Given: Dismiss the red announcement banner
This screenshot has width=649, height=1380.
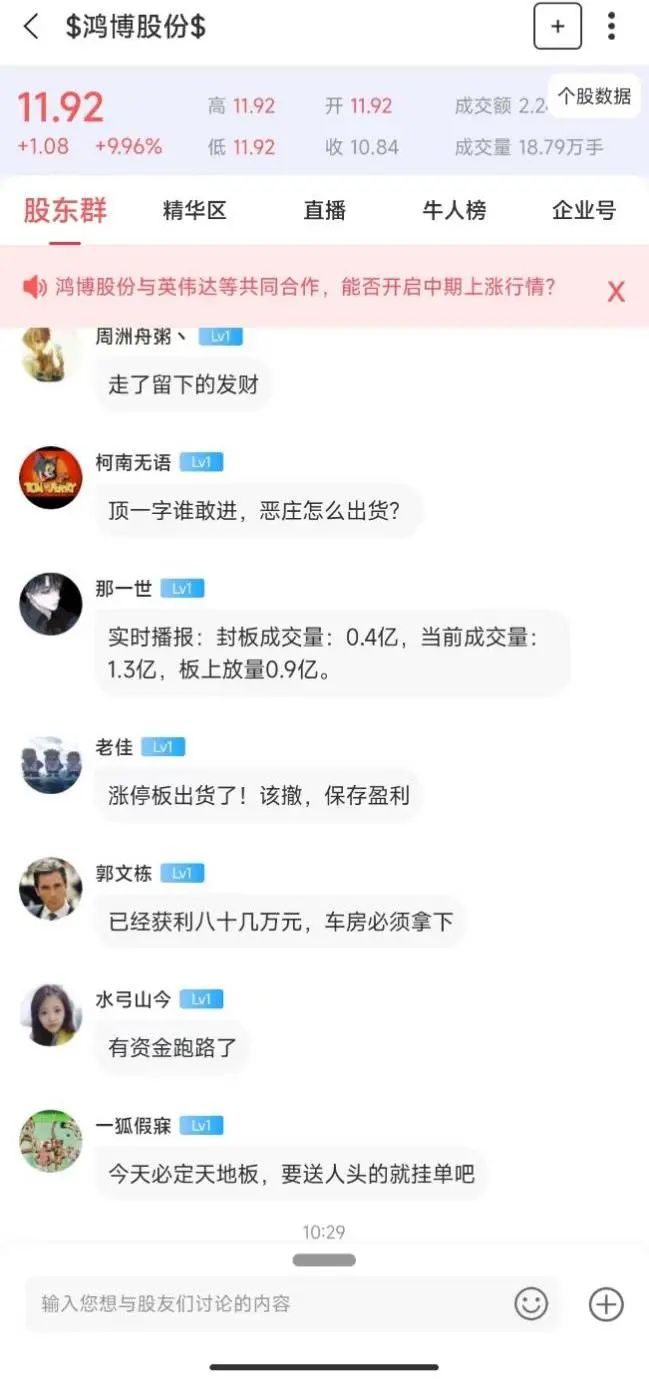Looking at the screenshot, I should point(616,292).
